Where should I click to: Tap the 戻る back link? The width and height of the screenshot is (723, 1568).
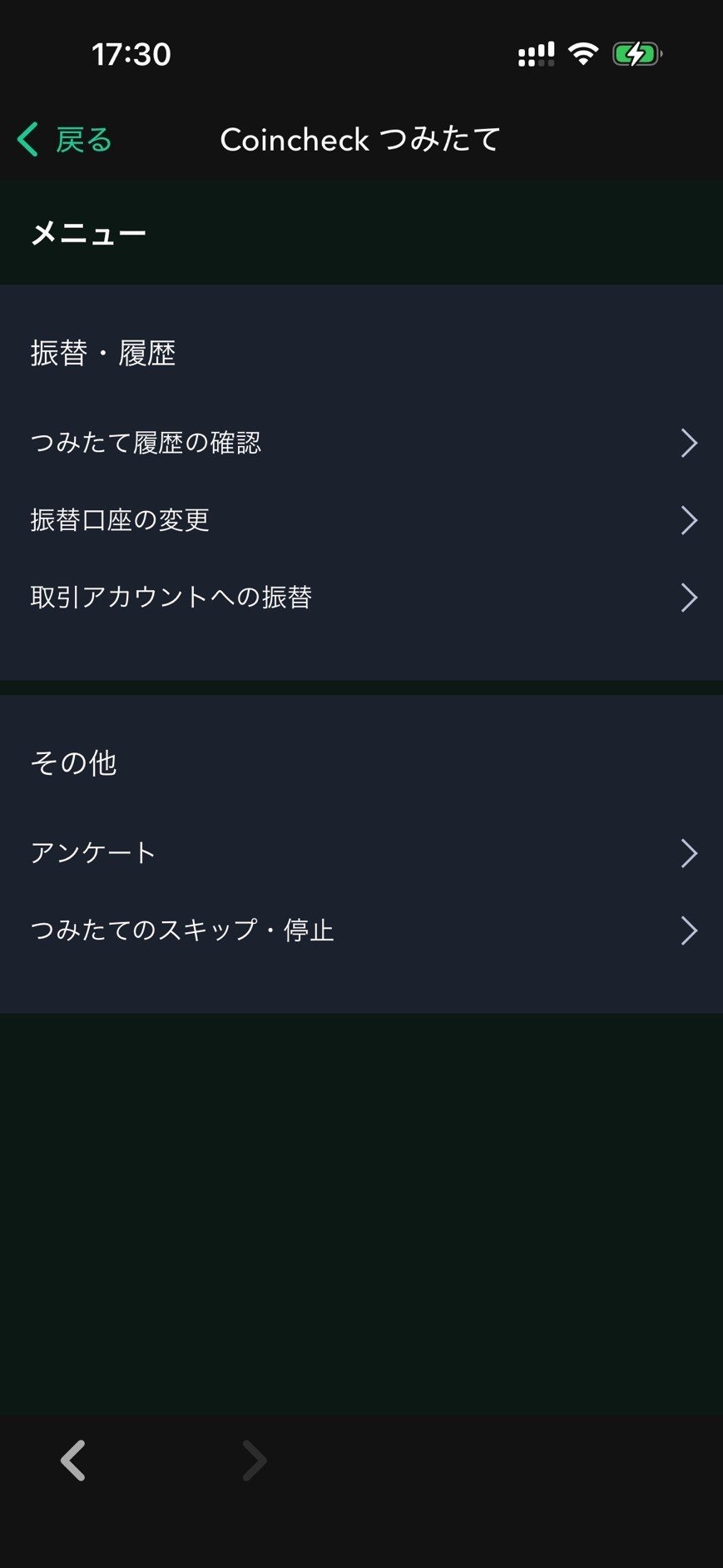coord(82,139)
